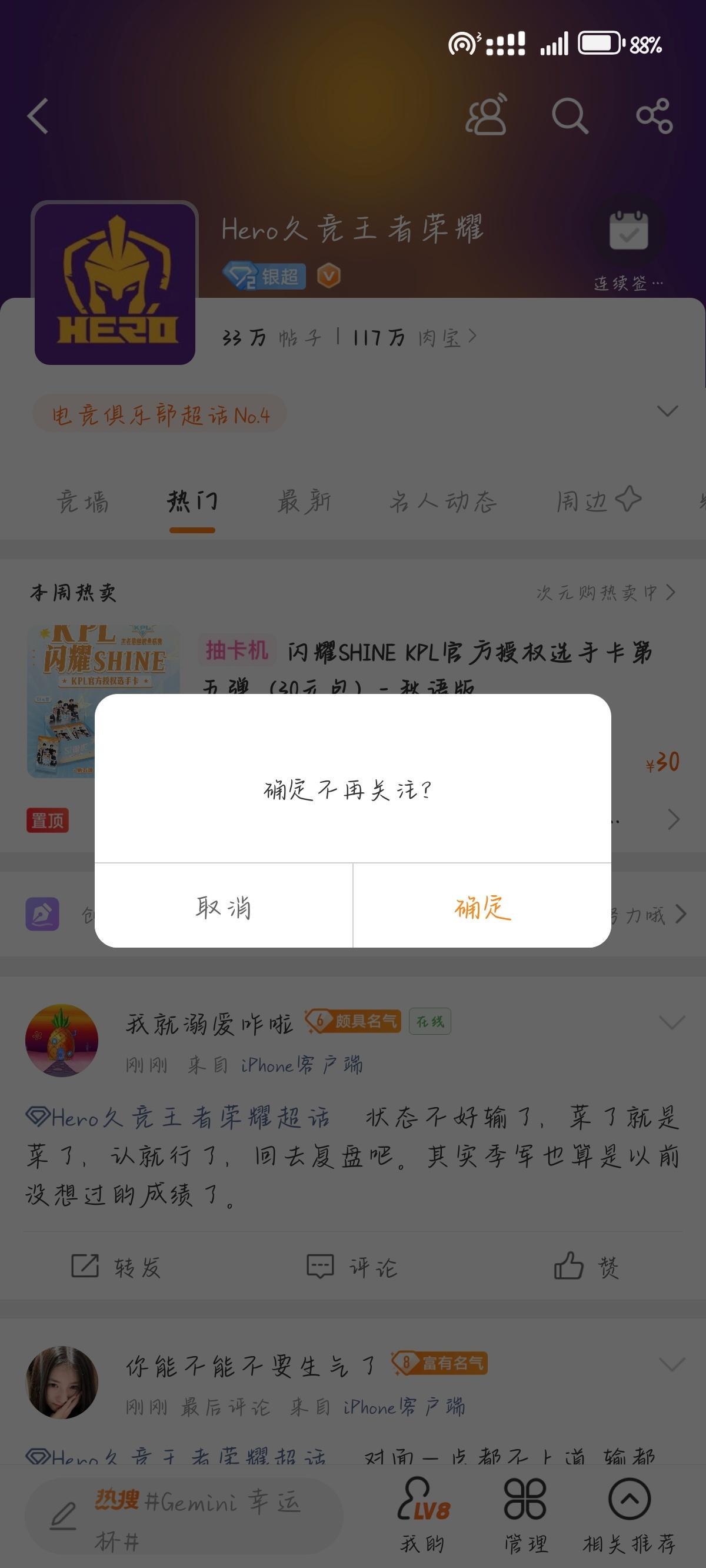Open search in the super topic

(x=569, y=114)
